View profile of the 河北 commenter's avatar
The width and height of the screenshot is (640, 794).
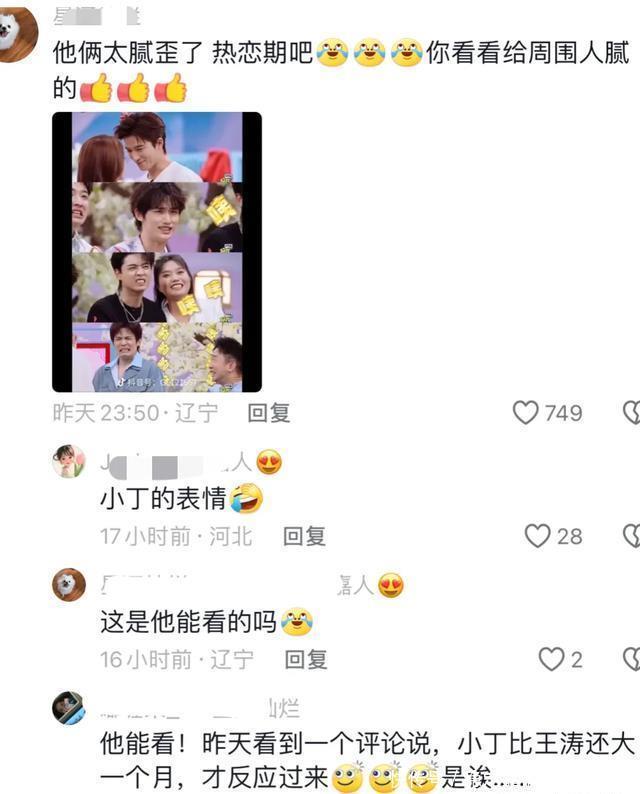[68, 462]
